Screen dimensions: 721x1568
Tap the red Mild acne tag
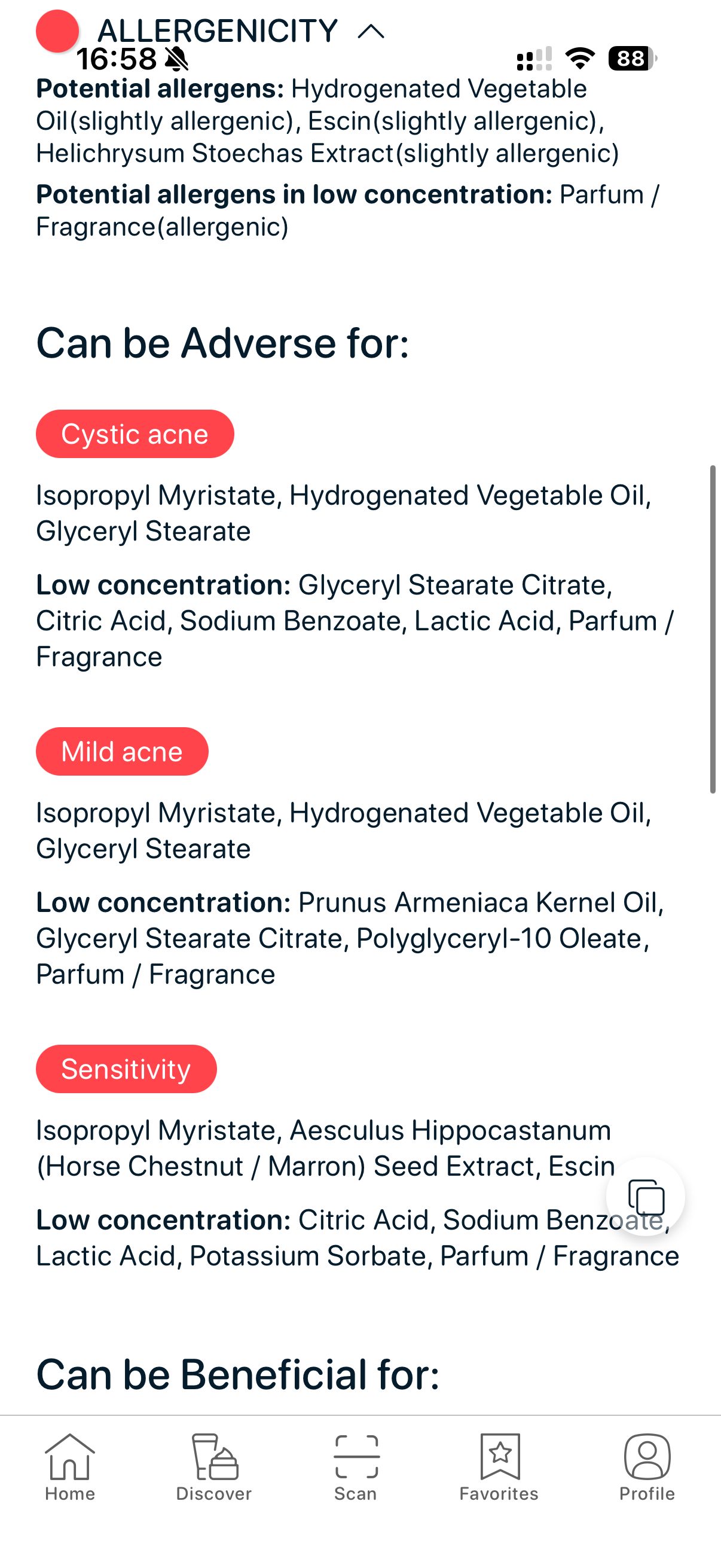tap(123, 751)
